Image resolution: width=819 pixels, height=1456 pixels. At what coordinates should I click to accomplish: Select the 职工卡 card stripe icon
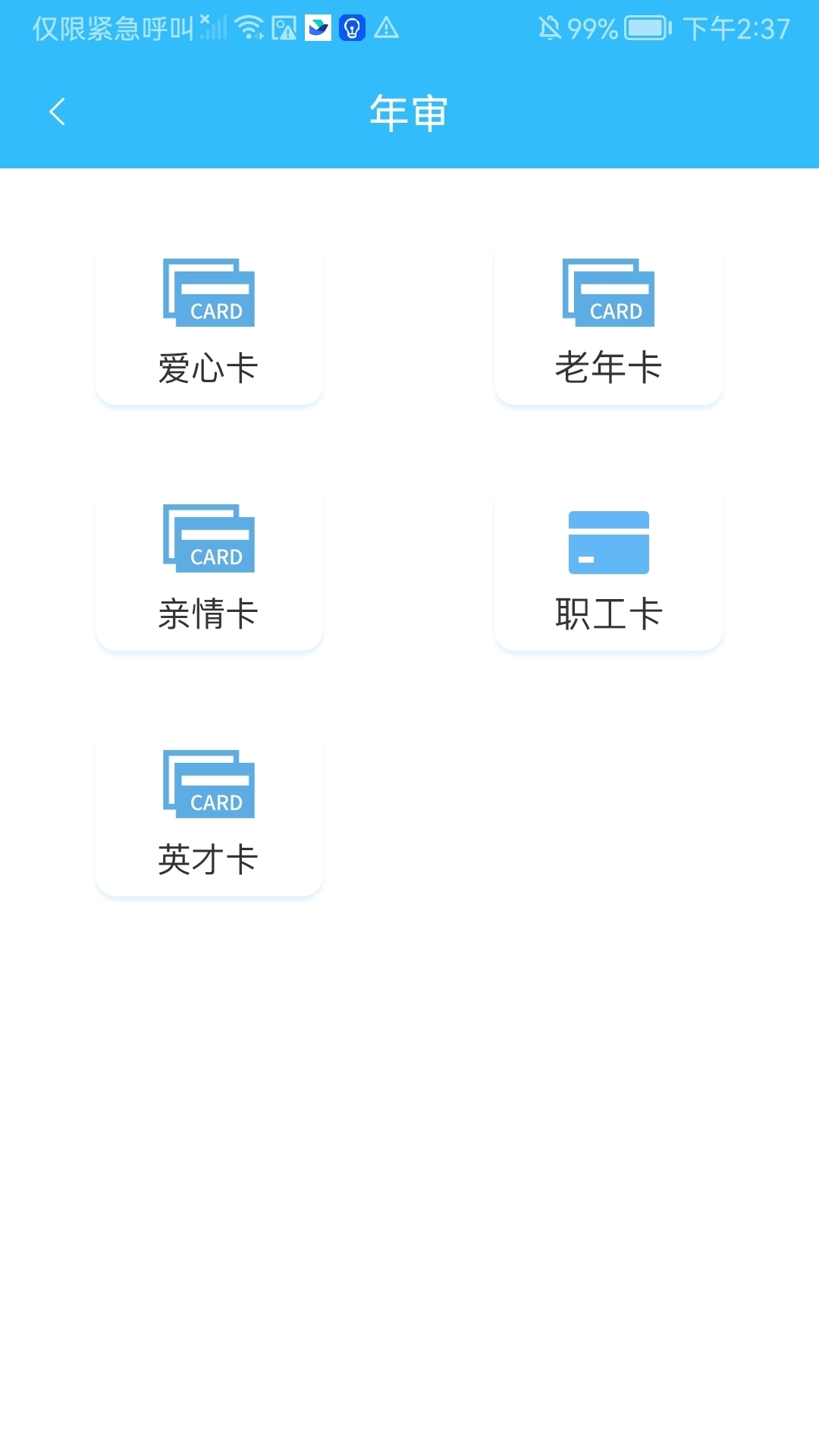pos(608,540)
